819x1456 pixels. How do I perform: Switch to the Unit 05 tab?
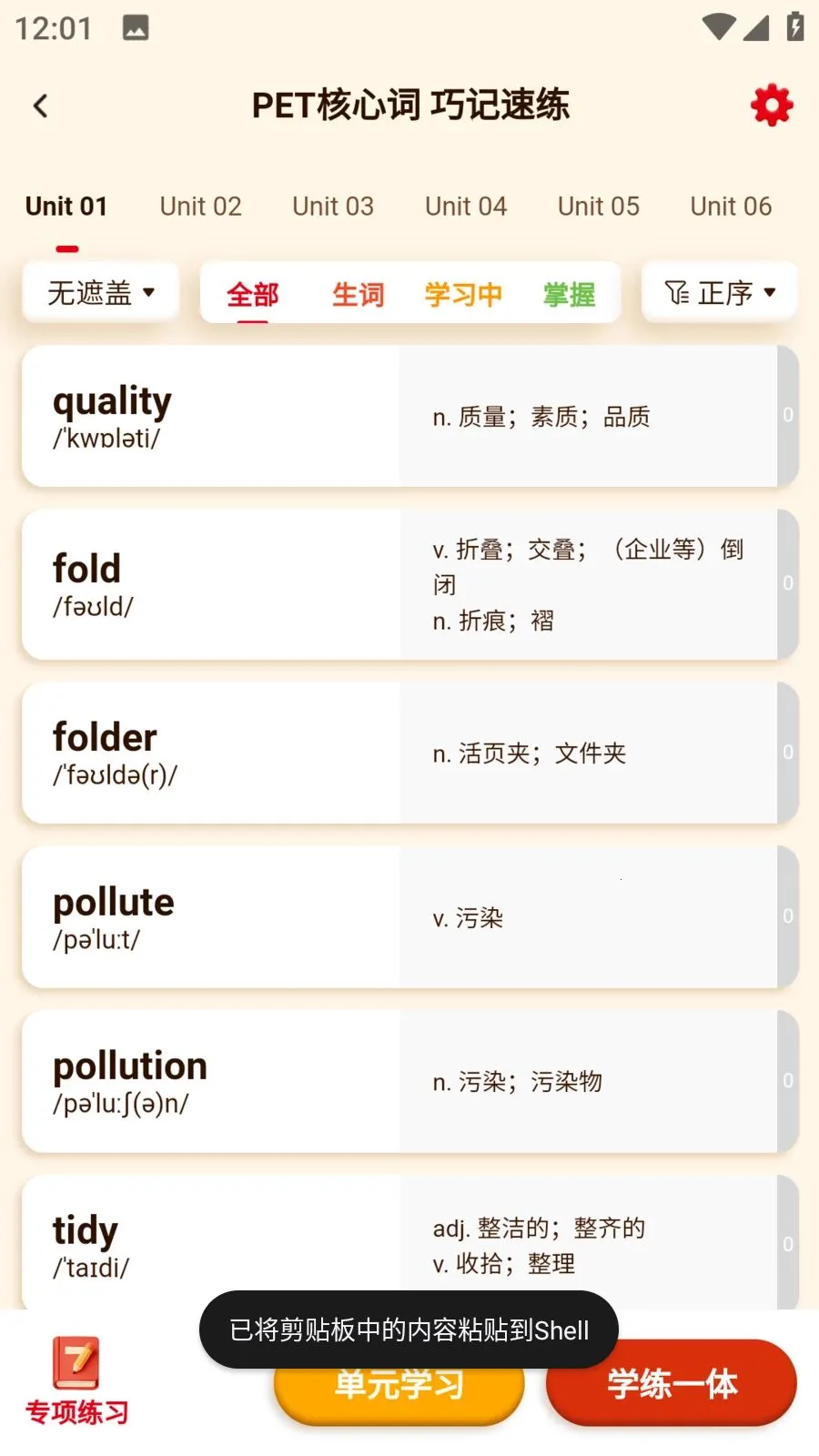599,207
